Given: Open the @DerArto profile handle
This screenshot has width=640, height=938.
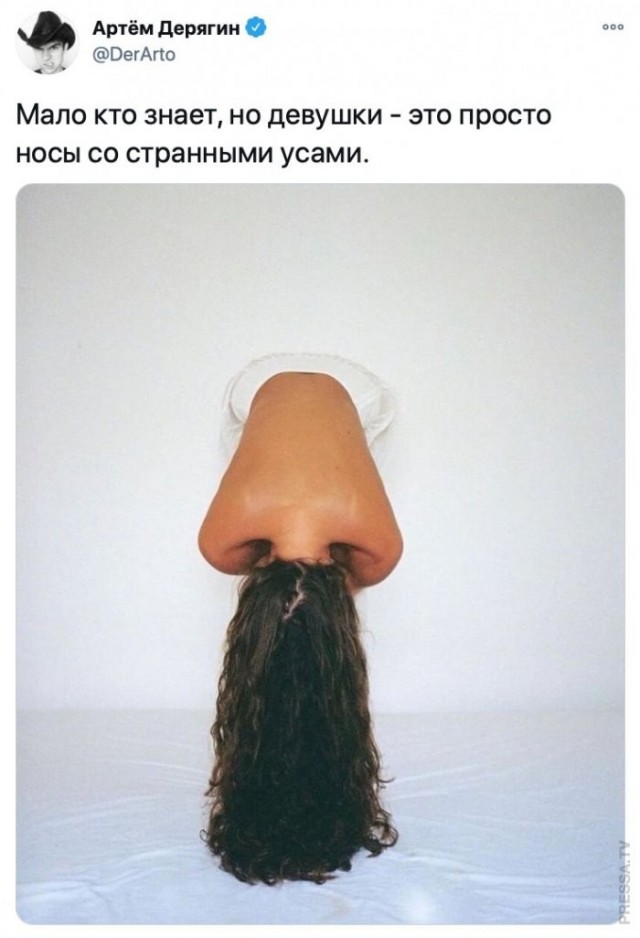Looking at the screenshot, I should pos(134,55).
